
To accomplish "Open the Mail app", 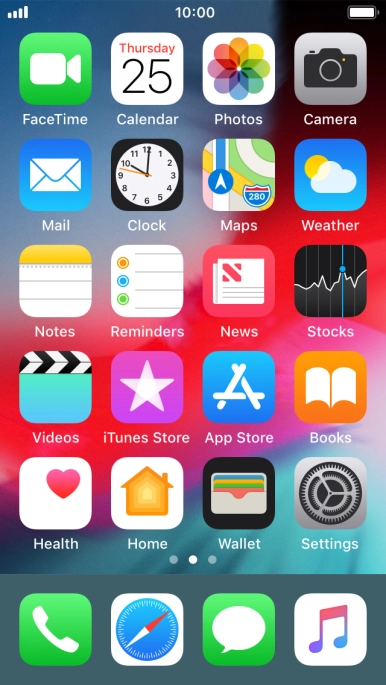I will pyautogui.click(x=55, y=175).
